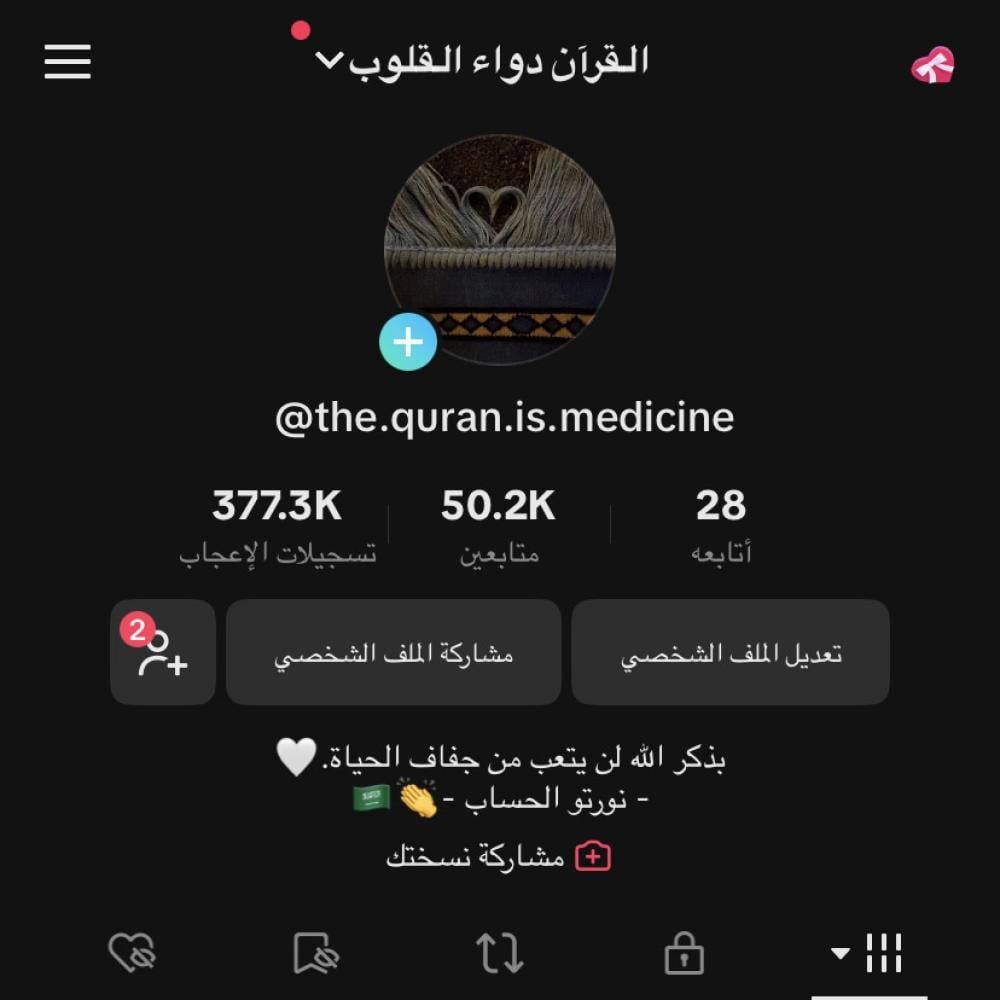Screen dimensions: 1000x1000
Task: Open the hamburger menu
Action: [x=68, y=61]
